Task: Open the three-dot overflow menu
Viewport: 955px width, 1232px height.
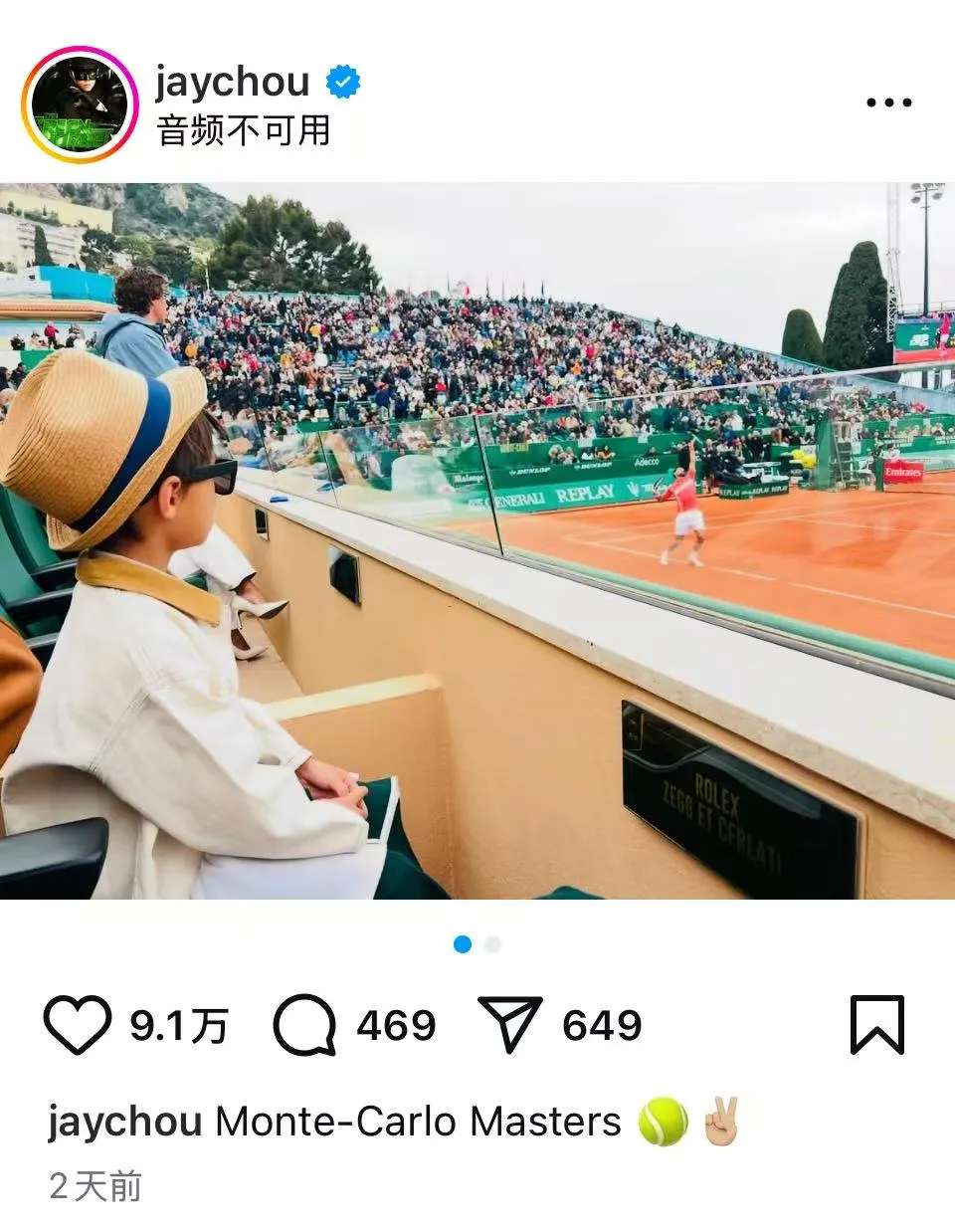Action: pyautogui.click(x=888, y=103)
